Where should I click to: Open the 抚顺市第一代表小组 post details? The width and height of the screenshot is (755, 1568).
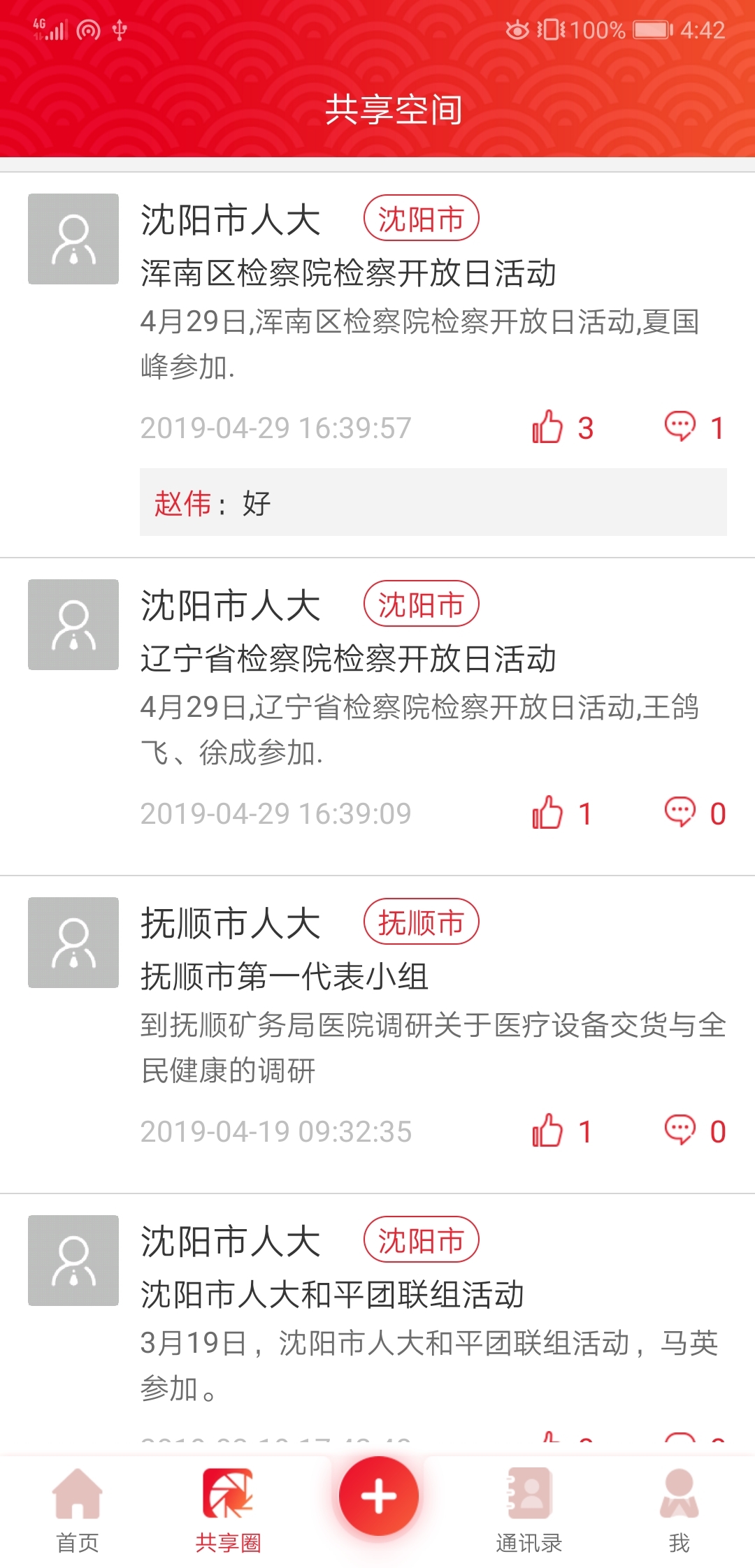tap(284, 976)
